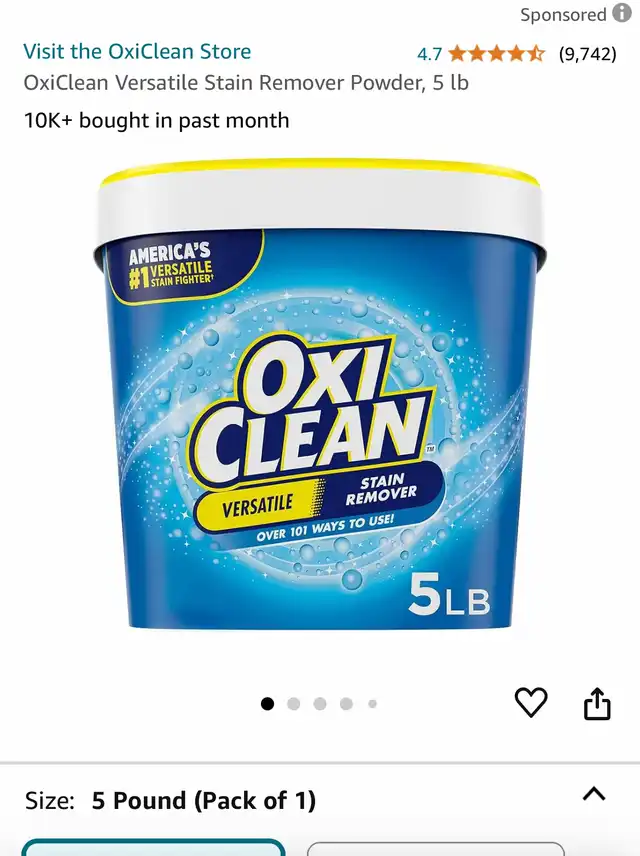Viewport: 640px width, 856px height.
Task: Visit the OxiClean Store link
Action: pyautogui.click(x=137, y=52)
